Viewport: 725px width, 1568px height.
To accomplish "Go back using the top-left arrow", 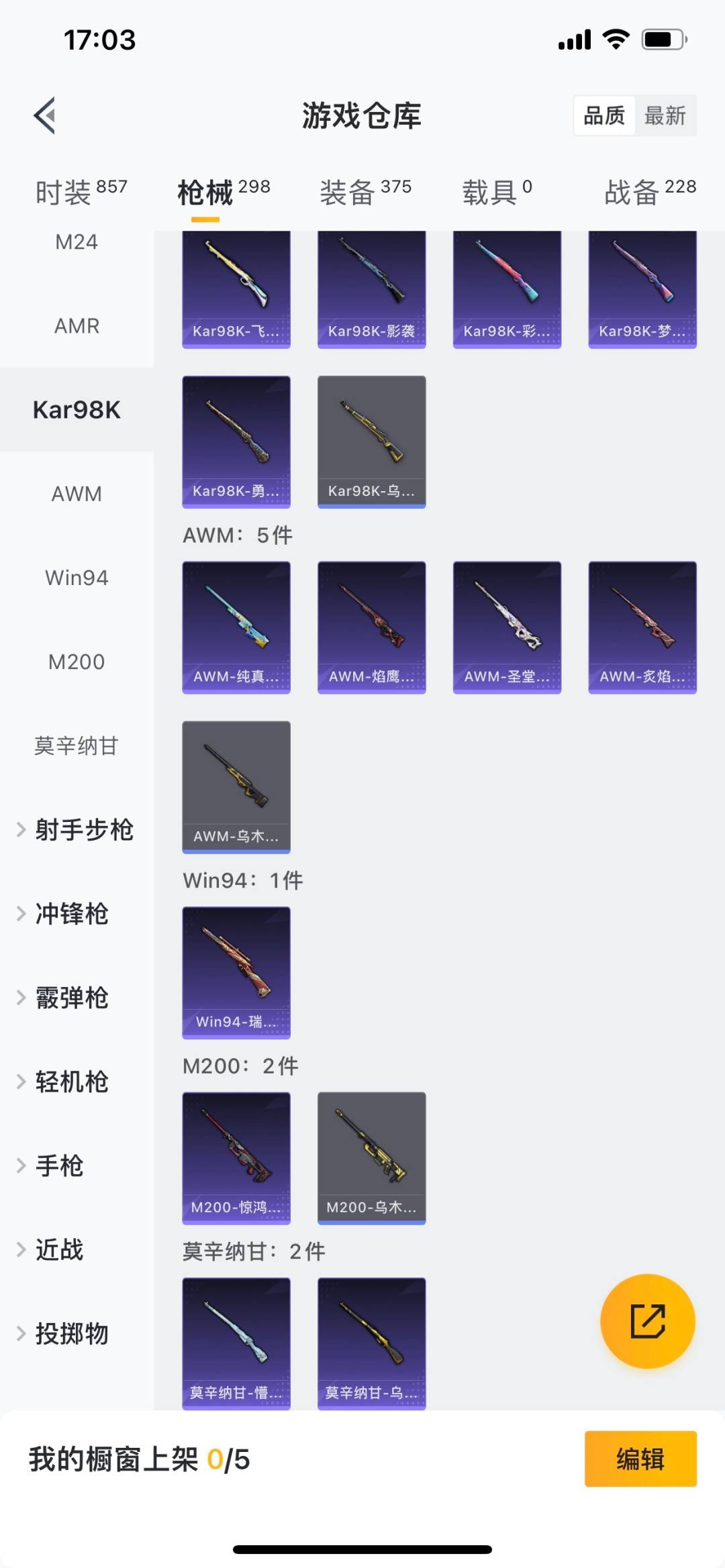I will click(x=45, y=116).
